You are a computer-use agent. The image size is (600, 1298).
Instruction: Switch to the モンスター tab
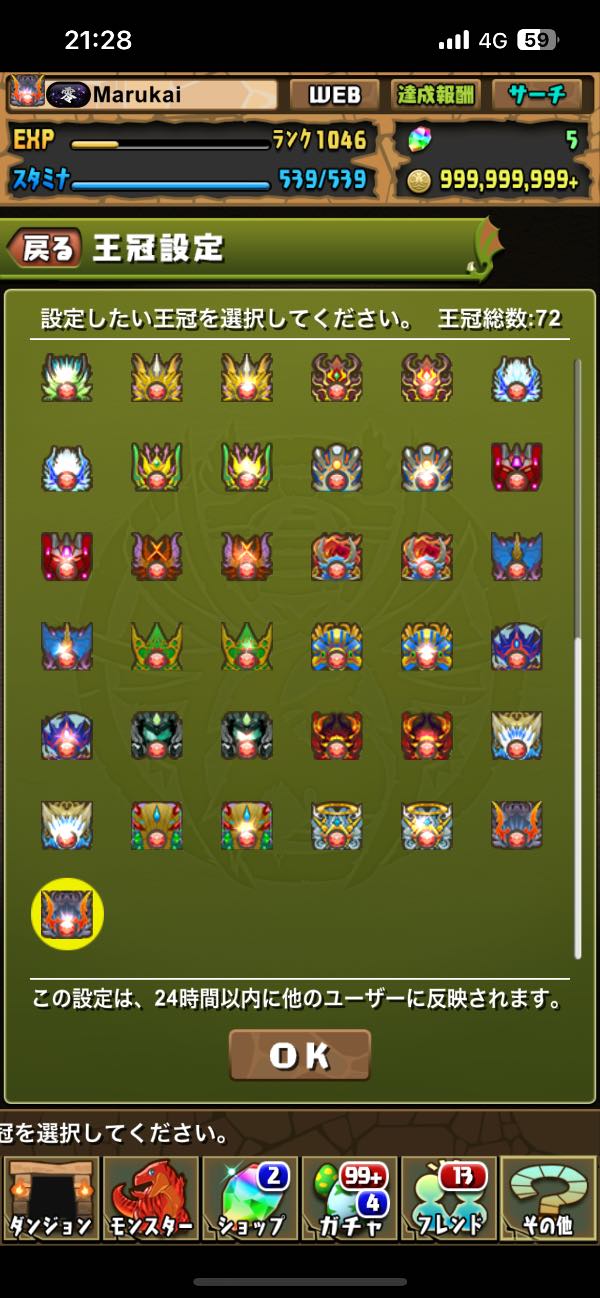[x=151, y=1198]
